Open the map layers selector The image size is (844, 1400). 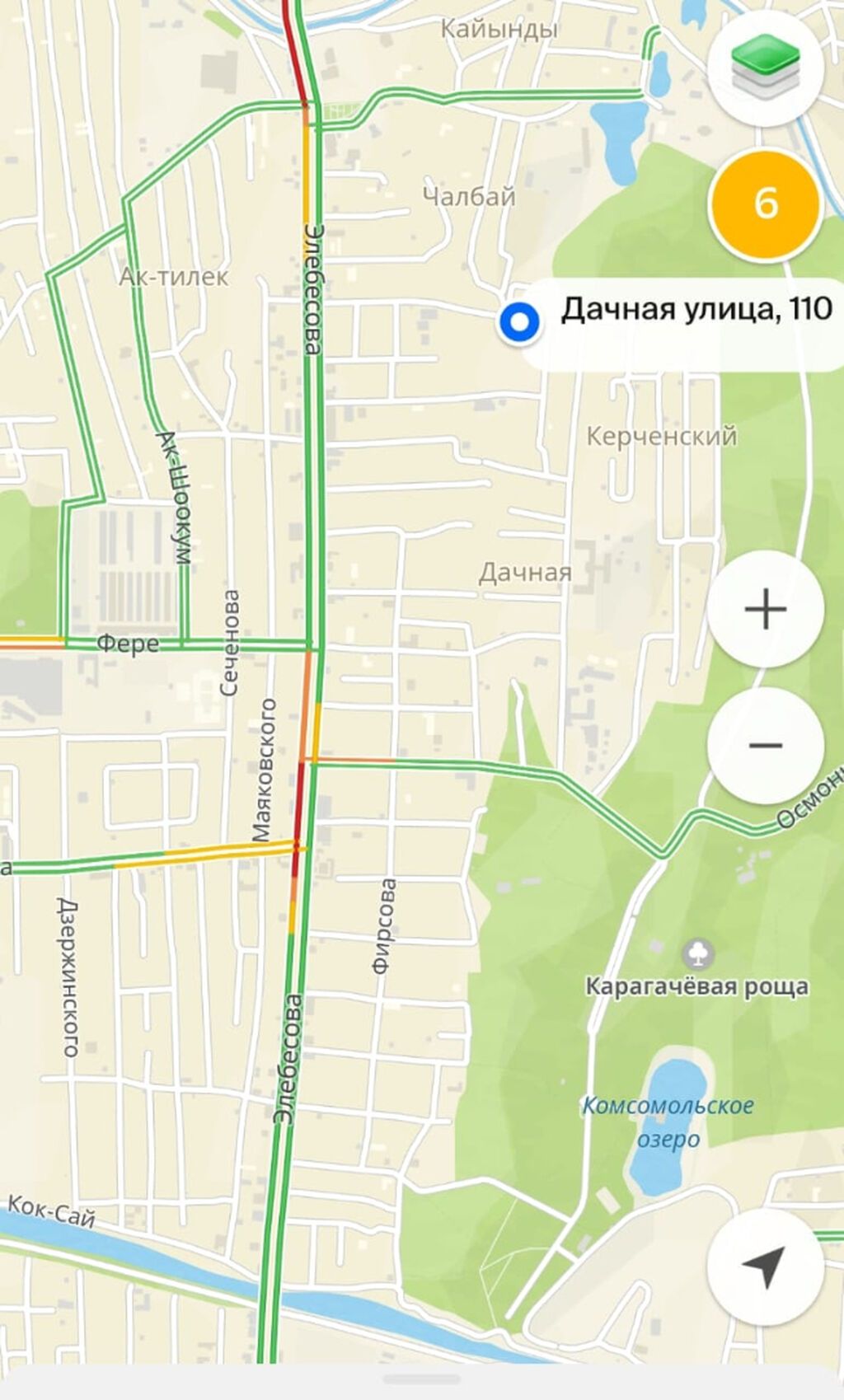766,67
